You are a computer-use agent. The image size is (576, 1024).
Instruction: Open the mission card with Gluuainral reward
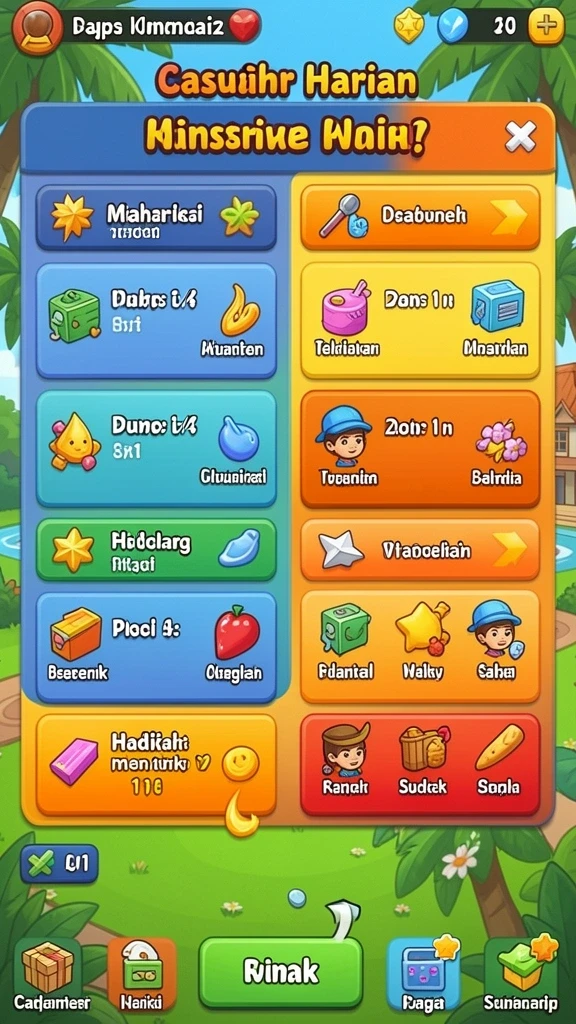[156, 448]
